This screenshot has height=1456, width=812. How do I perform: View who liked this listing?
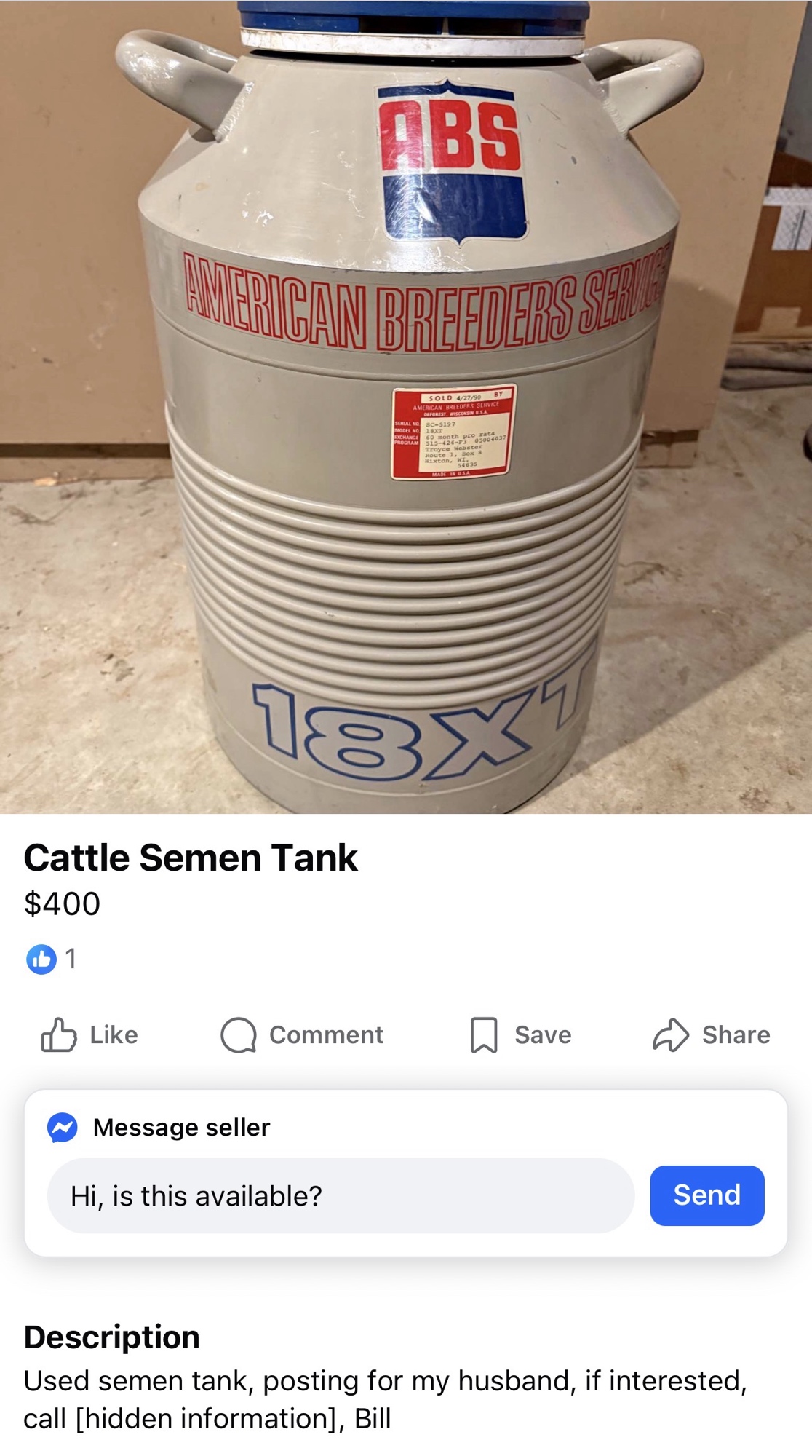(51, 959)
